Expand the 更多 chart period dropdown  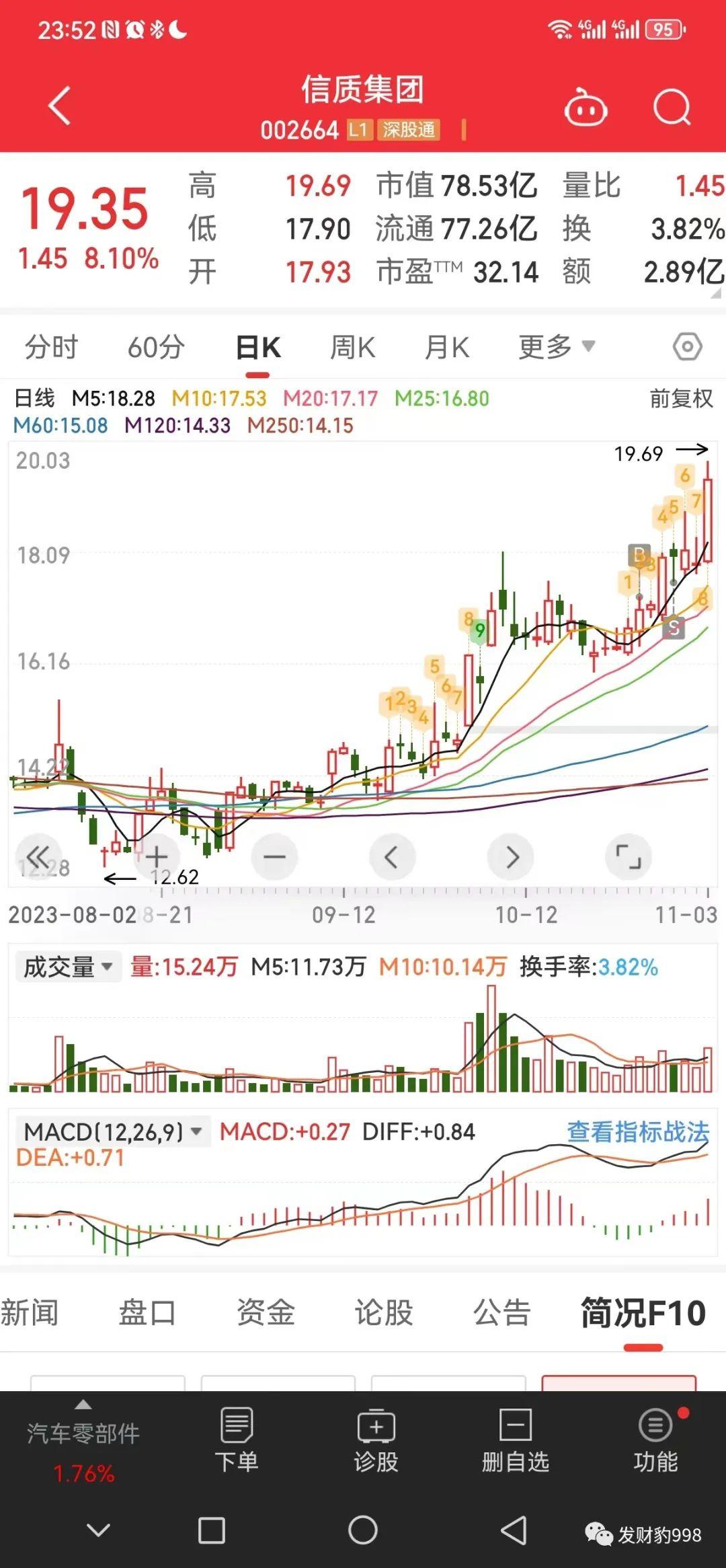(556, 347)
